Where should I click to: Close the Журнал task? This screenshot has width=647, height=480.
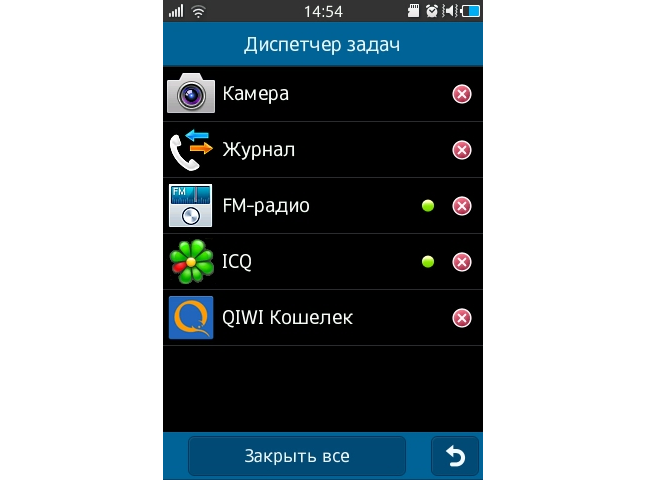tap(462, 150)
